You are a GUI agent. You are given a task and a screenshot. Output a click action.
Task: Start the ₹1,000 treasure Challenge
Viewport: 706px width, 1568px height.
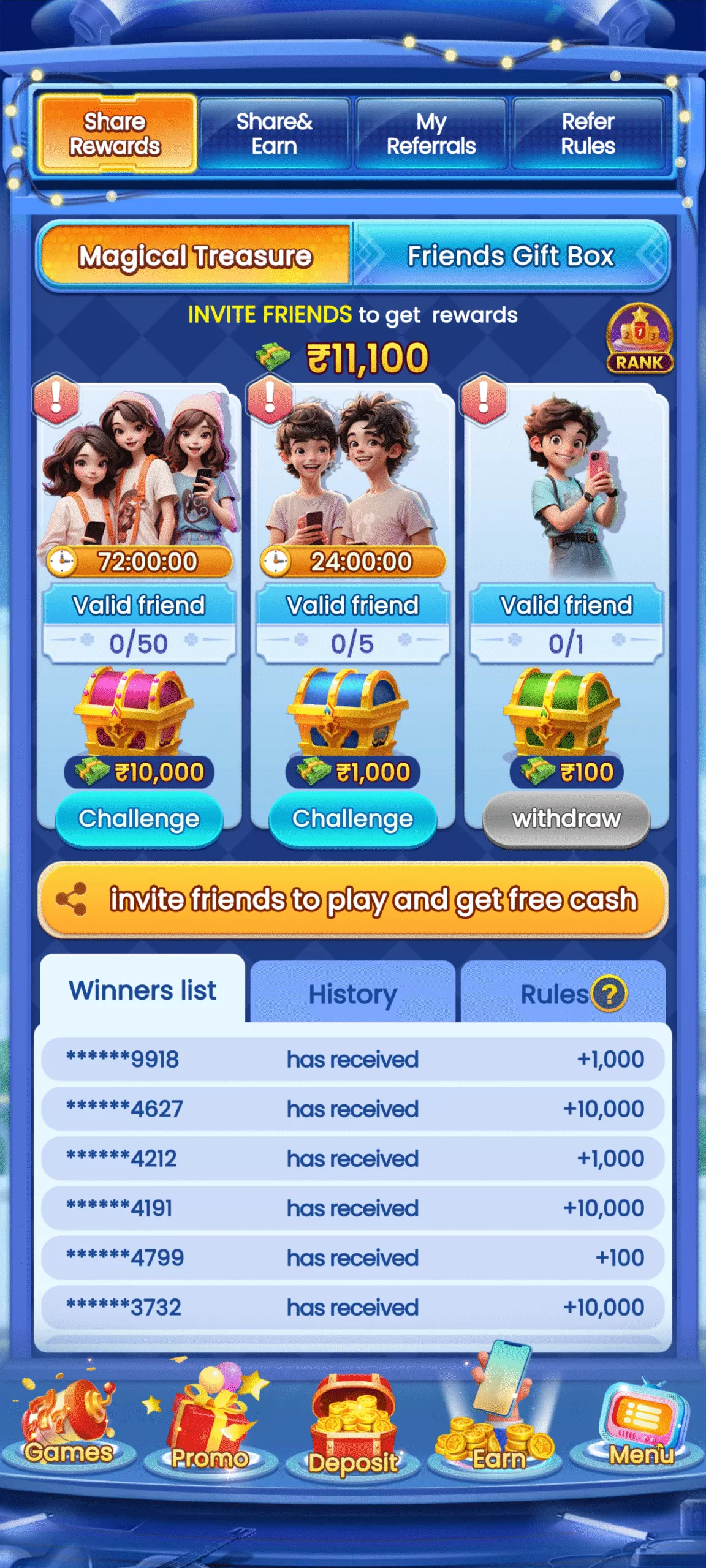pyautogui.click(x=352, y=819)
